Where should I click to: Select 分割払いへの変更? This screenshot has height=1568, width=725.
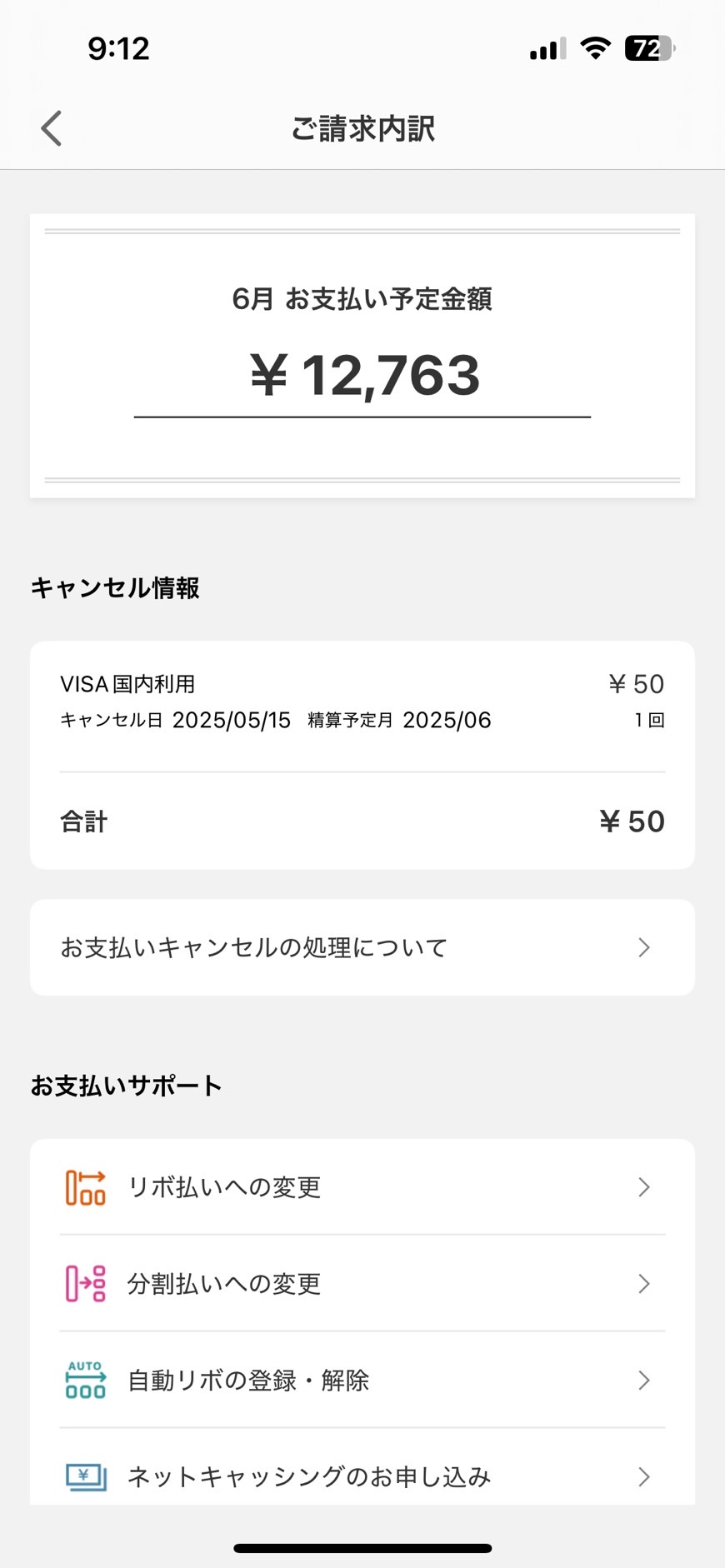click(x=362, y=1283)
